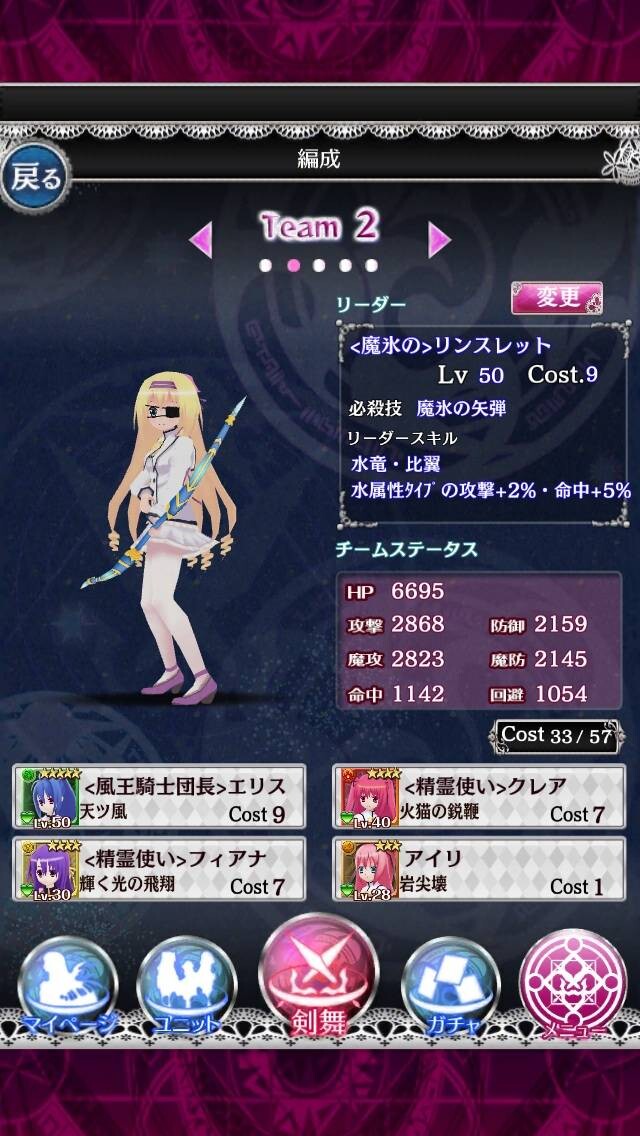Tap 変更 to change the leader
640x1136 pixels.
(x=557, y=298)
